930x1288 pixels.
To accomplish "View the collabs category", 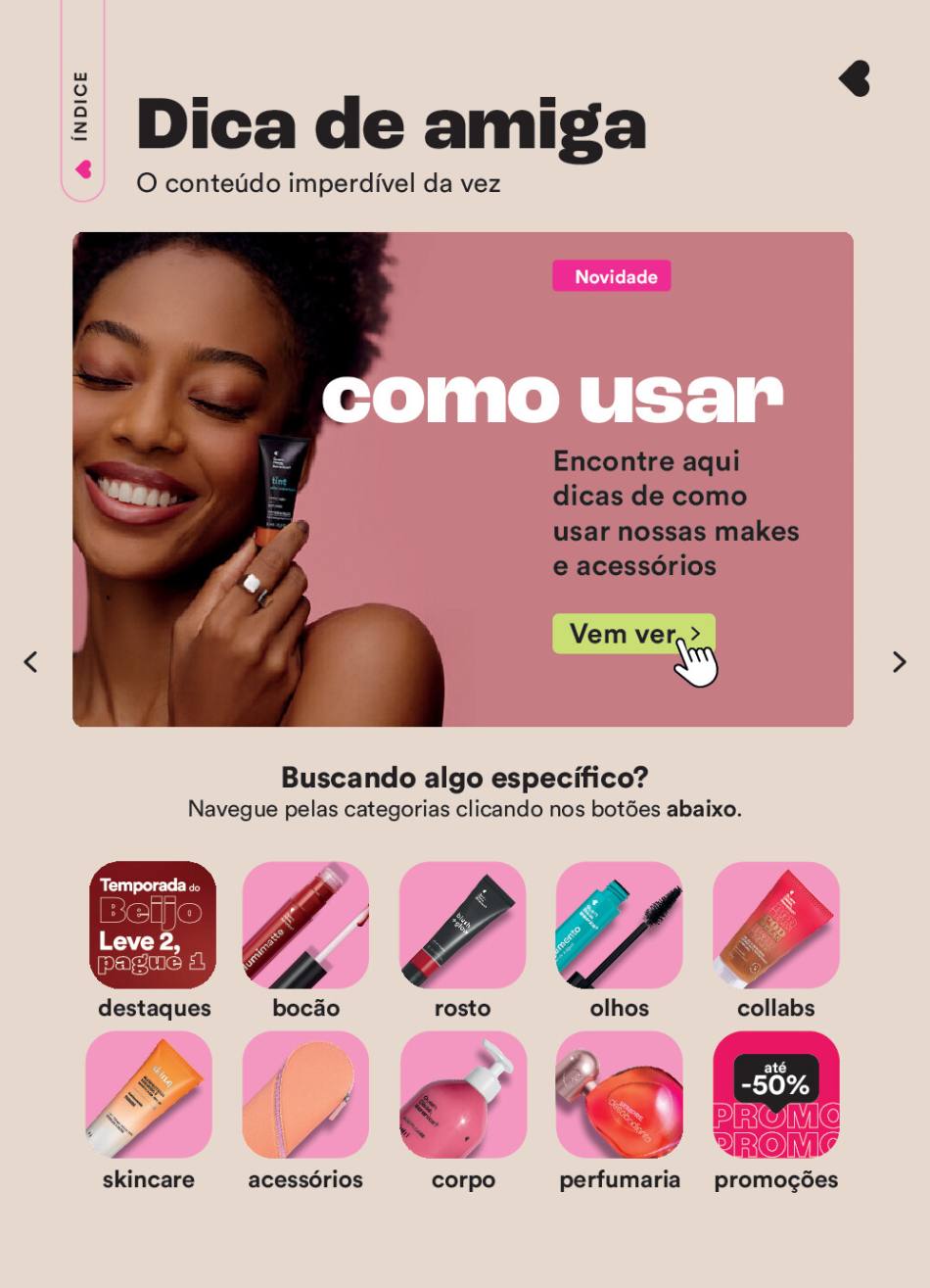I will (775, 925).
